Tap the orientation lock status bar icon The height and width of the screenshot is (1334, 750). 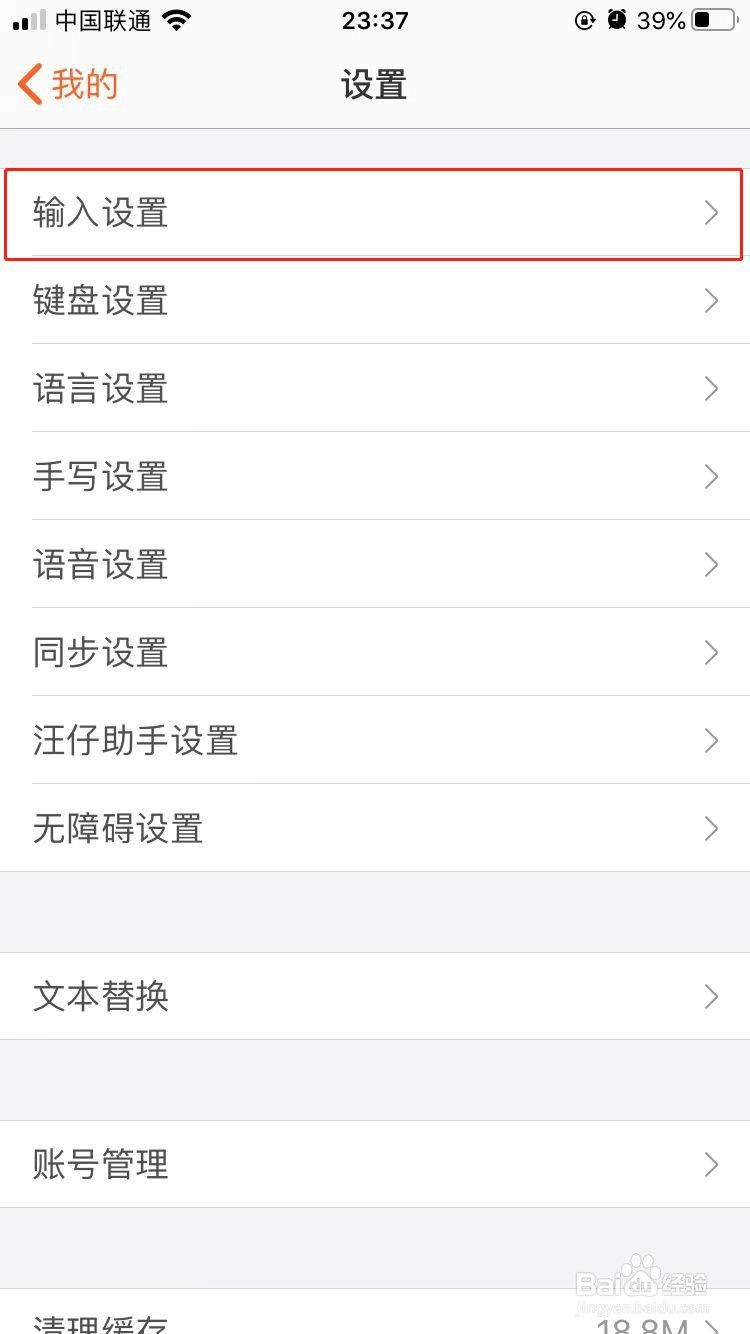tap(584, 19)
